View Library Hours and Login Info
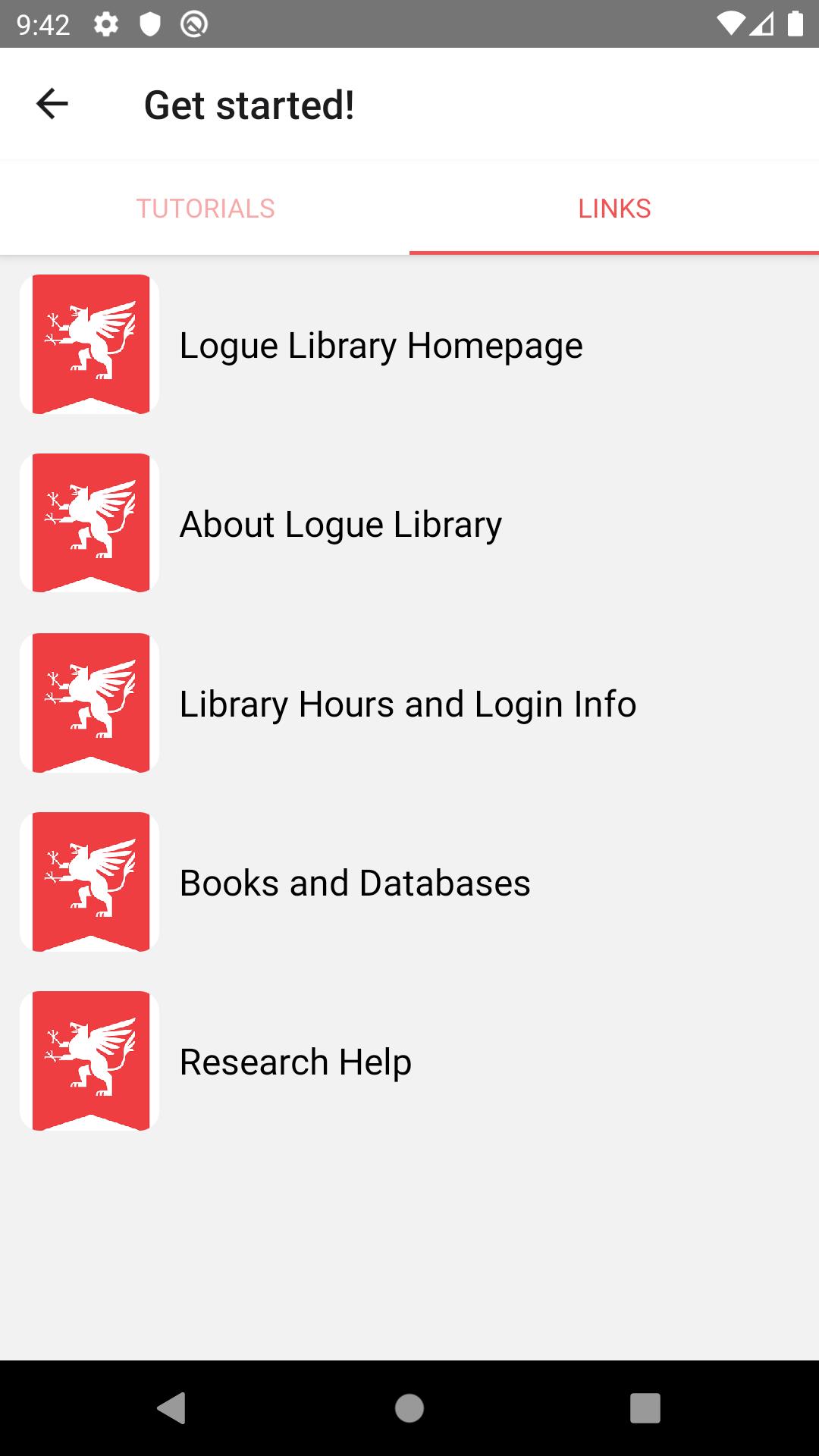Screen dimensions: 819x1456 click(x=409, y=703)
